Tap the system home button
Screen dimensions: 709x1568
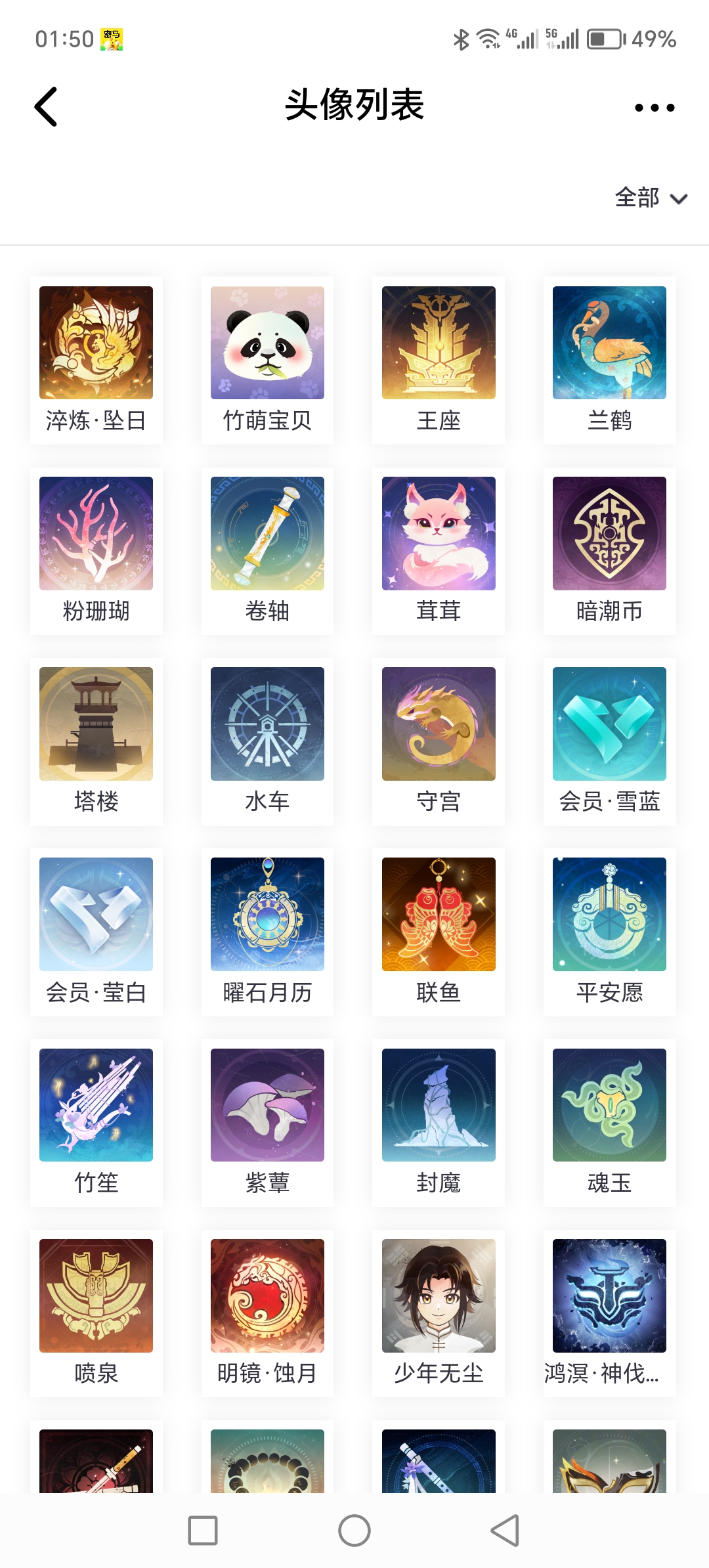[x=354, y=1531]
